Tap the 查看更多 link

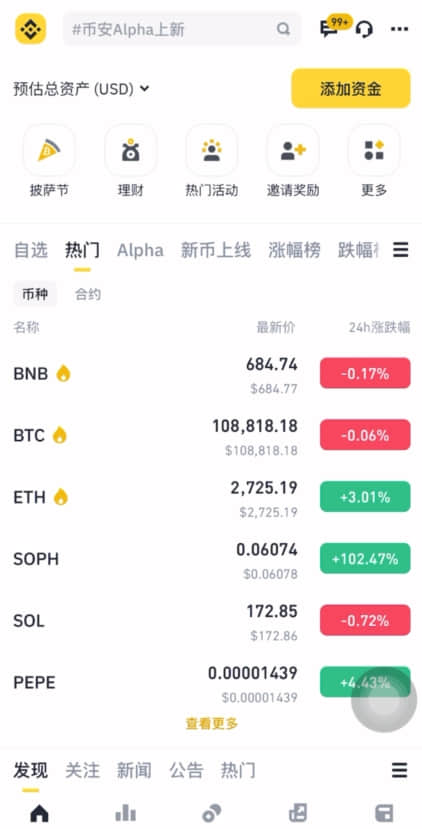click(x=212, y=723)
